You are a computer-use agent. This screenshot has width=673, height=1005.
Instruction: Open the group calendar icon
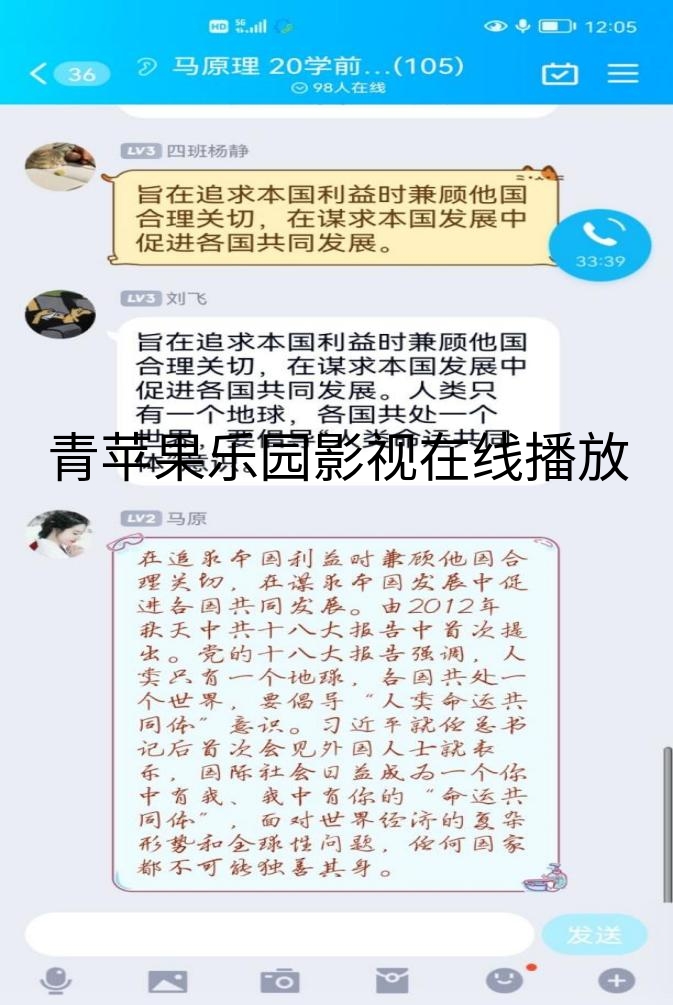pyautogui.click(x=559, y=74)
